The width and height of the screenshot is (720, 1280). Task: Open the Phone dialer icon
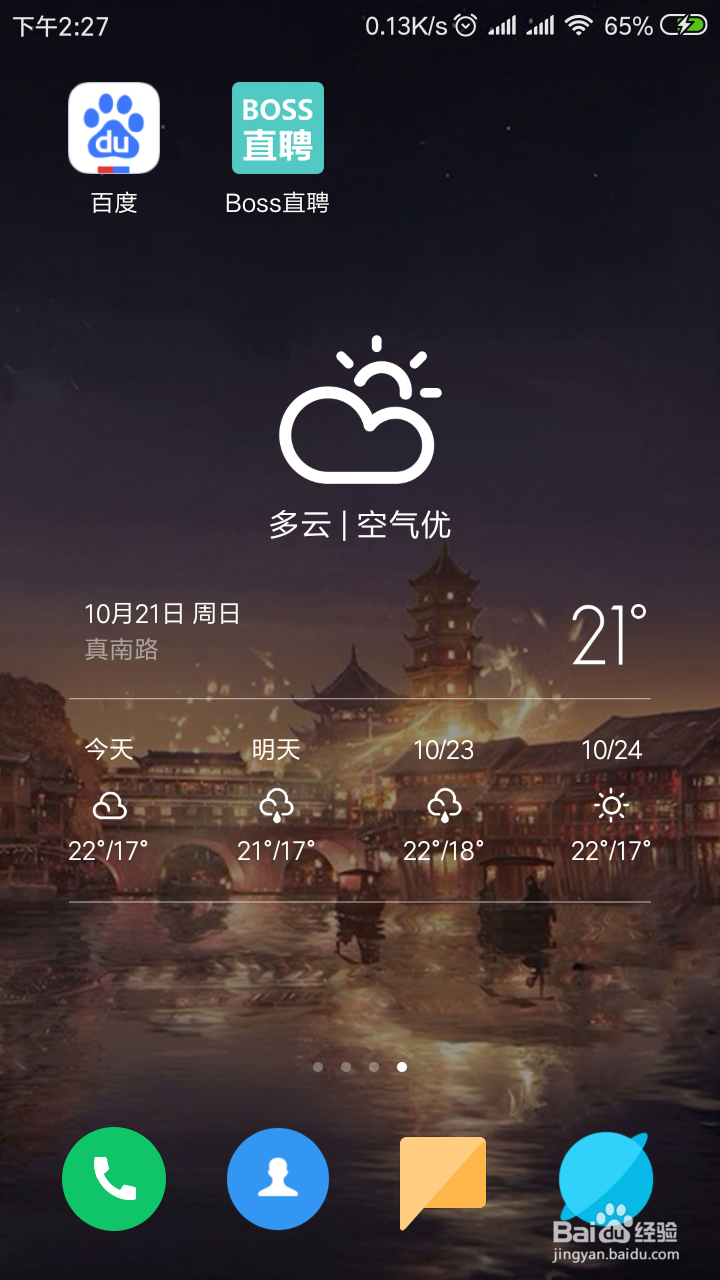(114, 1178)
